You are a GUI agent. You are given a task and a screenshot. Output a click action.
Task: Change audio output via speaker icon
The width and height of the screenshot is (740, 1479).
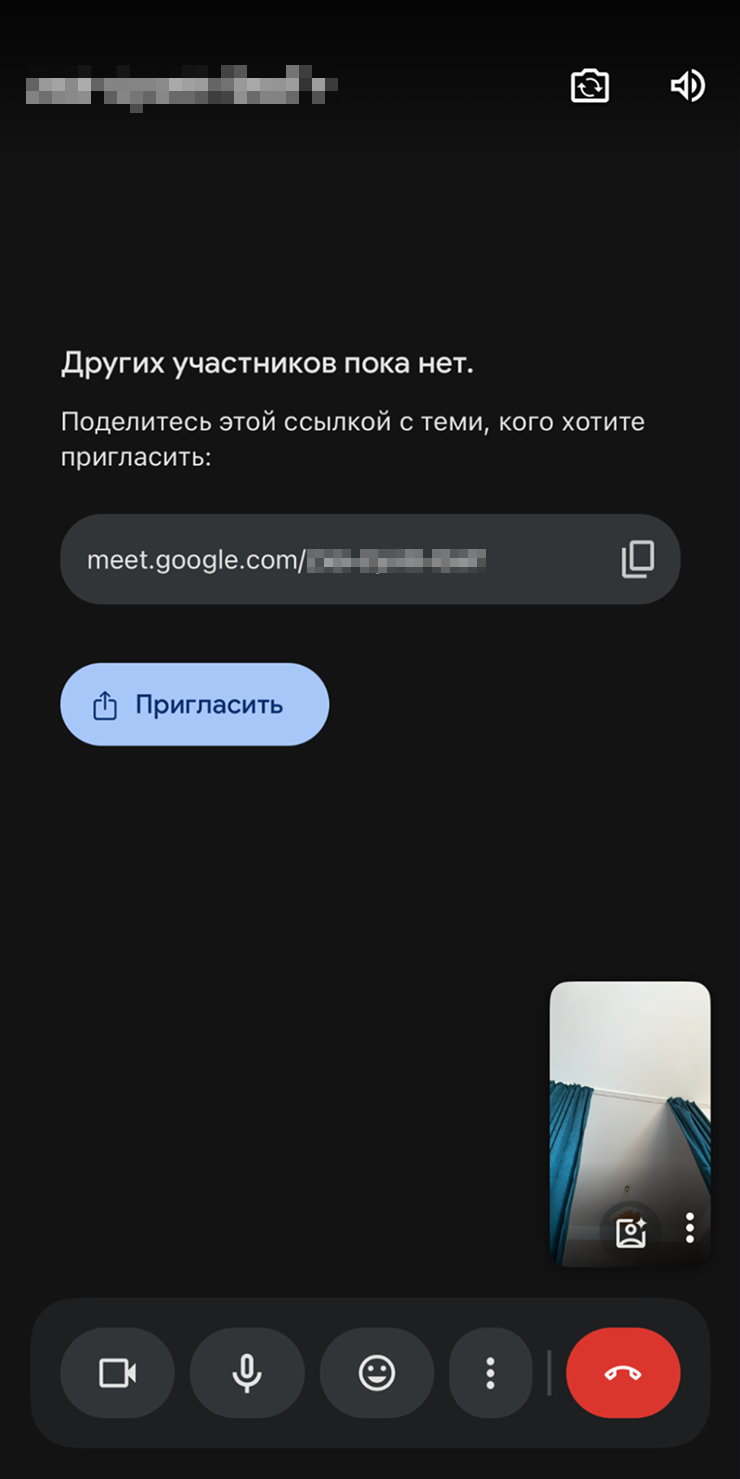click(687, 86)
